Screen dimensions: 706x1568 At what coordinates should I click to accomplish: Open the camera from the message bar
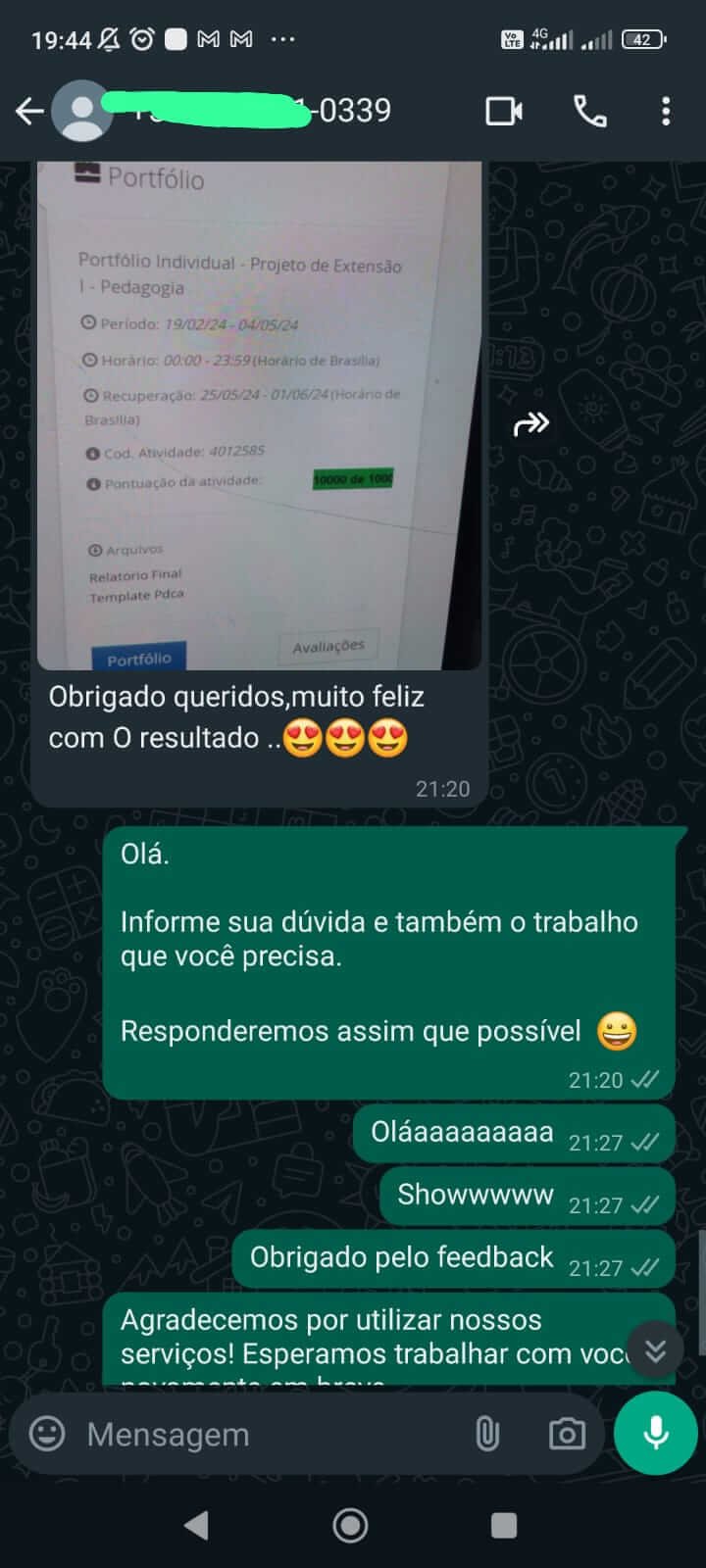(567, 1434)
